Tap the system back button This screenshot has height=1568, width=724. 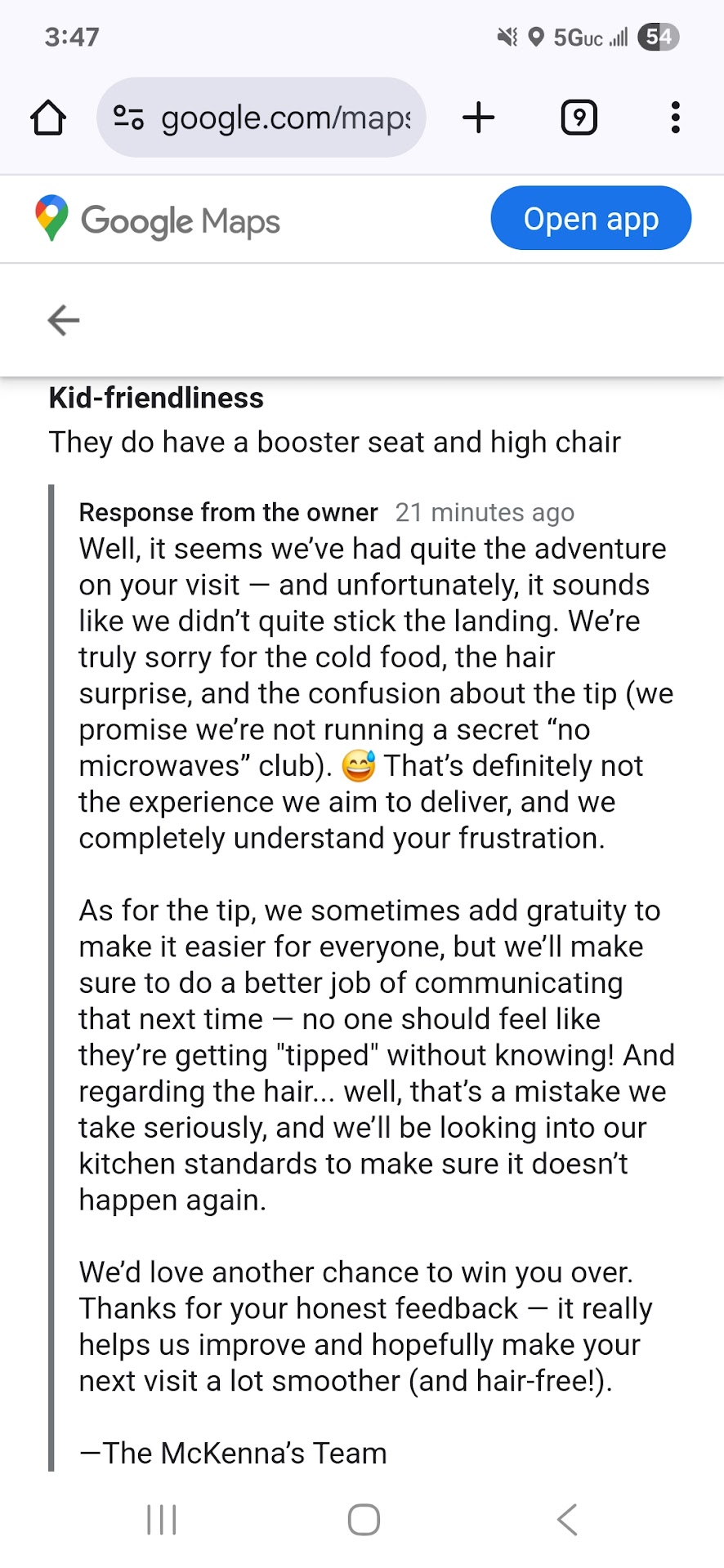coord(567,1520)
